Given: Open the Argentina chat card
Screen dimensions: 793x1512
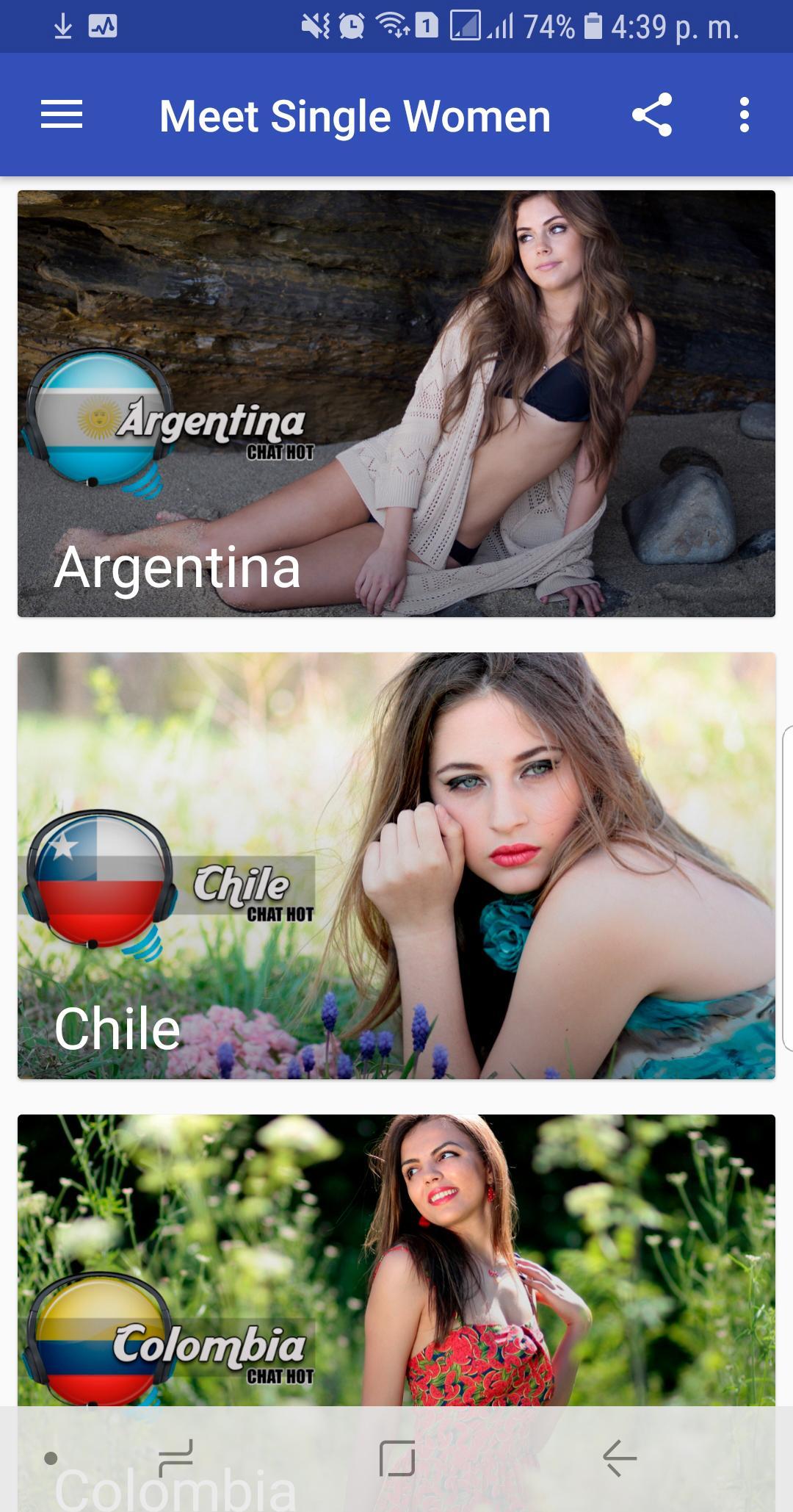Looking at the screenshot, I should point(396,403).
